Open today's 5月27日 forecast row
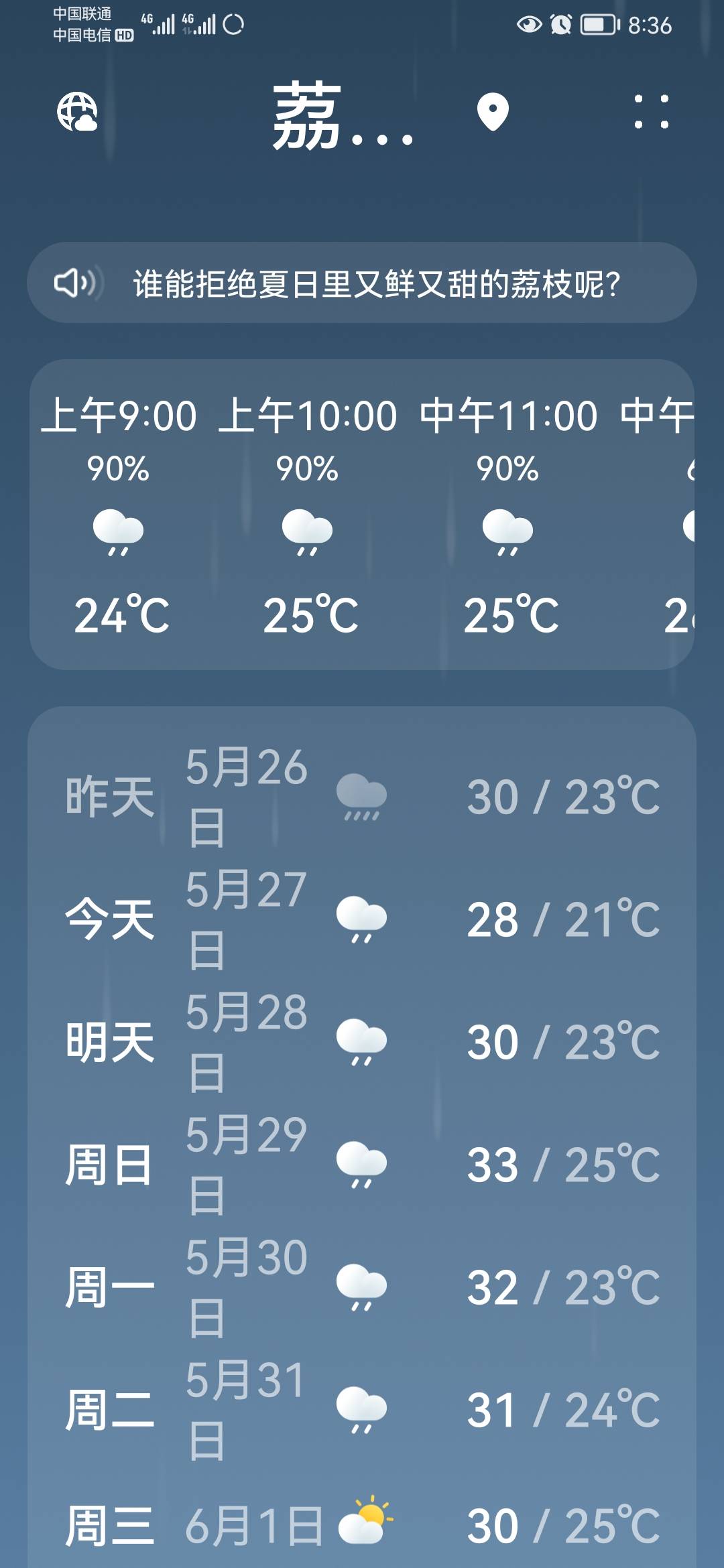 [x=362, y=919]
